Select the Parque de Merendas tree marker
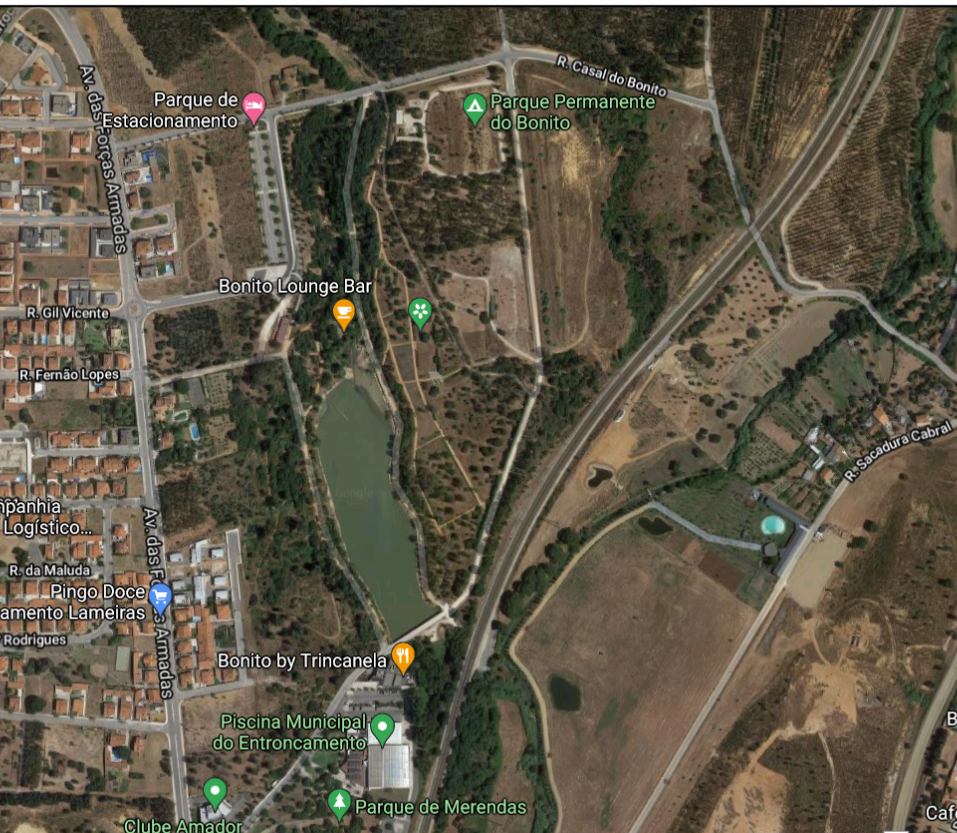 point(339,803)
